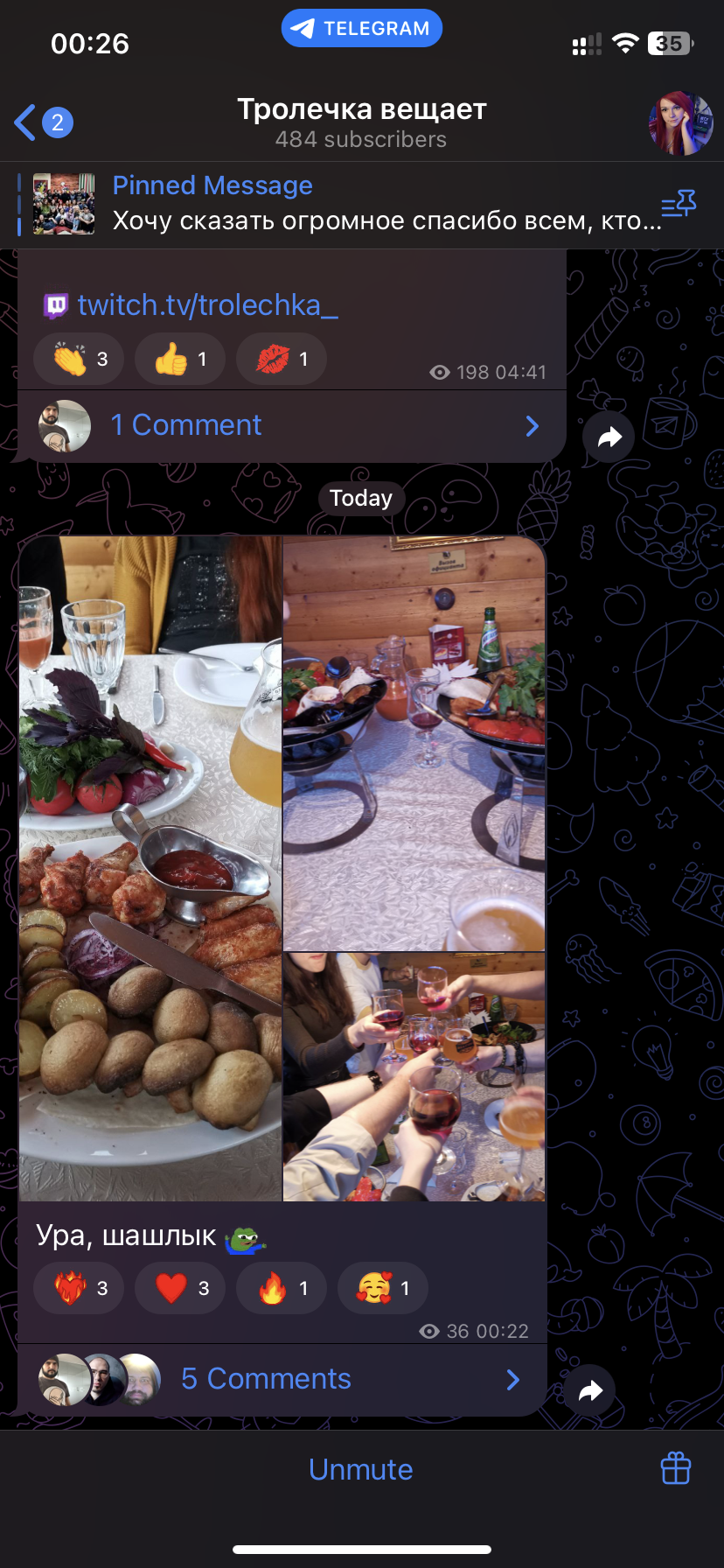The width and height of the screenshot is (724, 1568).
Task: Open the gift icon
Action: coord(676,1468)
